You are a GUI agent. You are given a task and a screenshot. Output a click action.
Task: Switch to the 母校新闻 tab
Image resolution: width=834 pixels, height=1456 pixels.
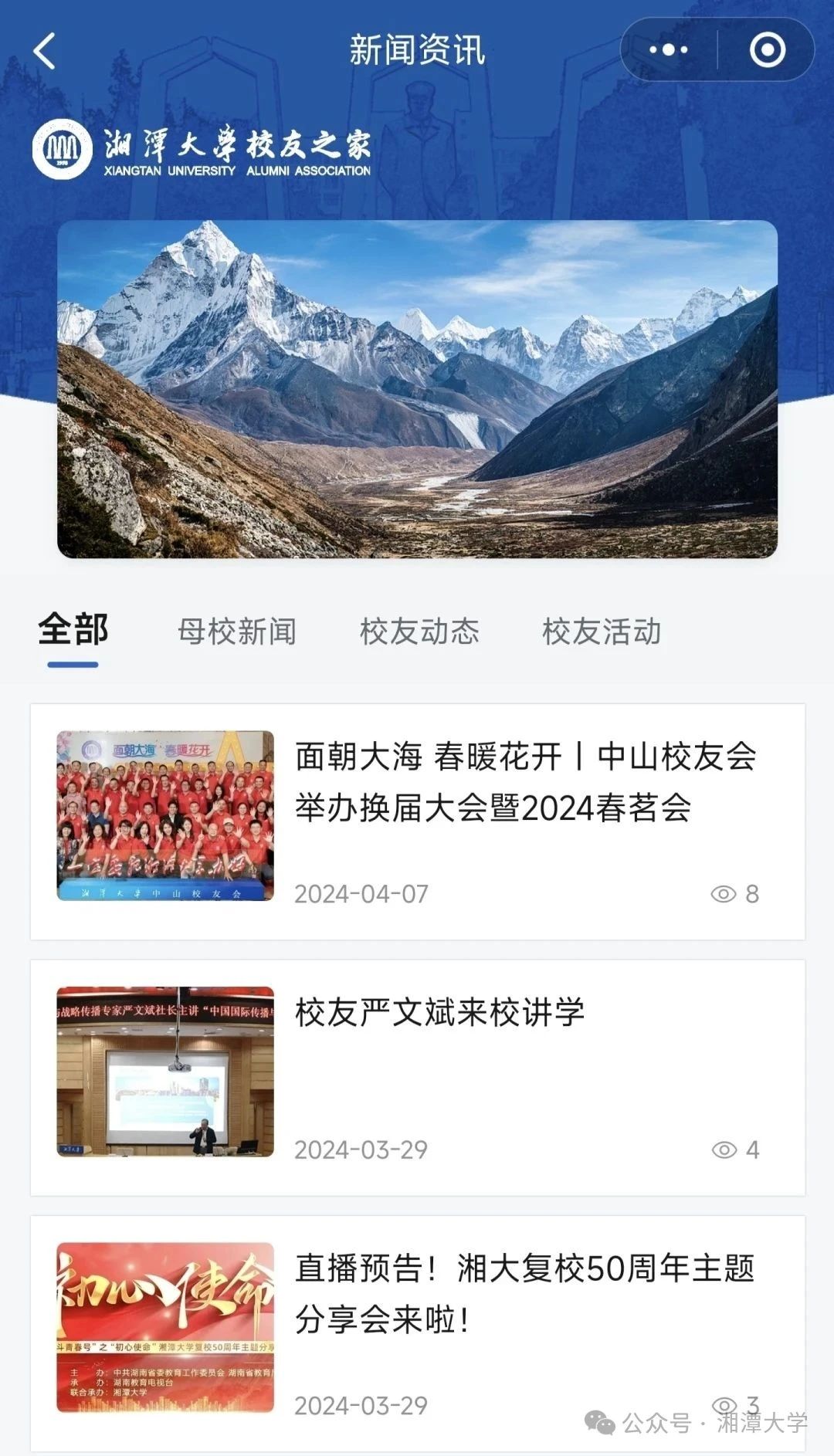(x=237, y=631)
